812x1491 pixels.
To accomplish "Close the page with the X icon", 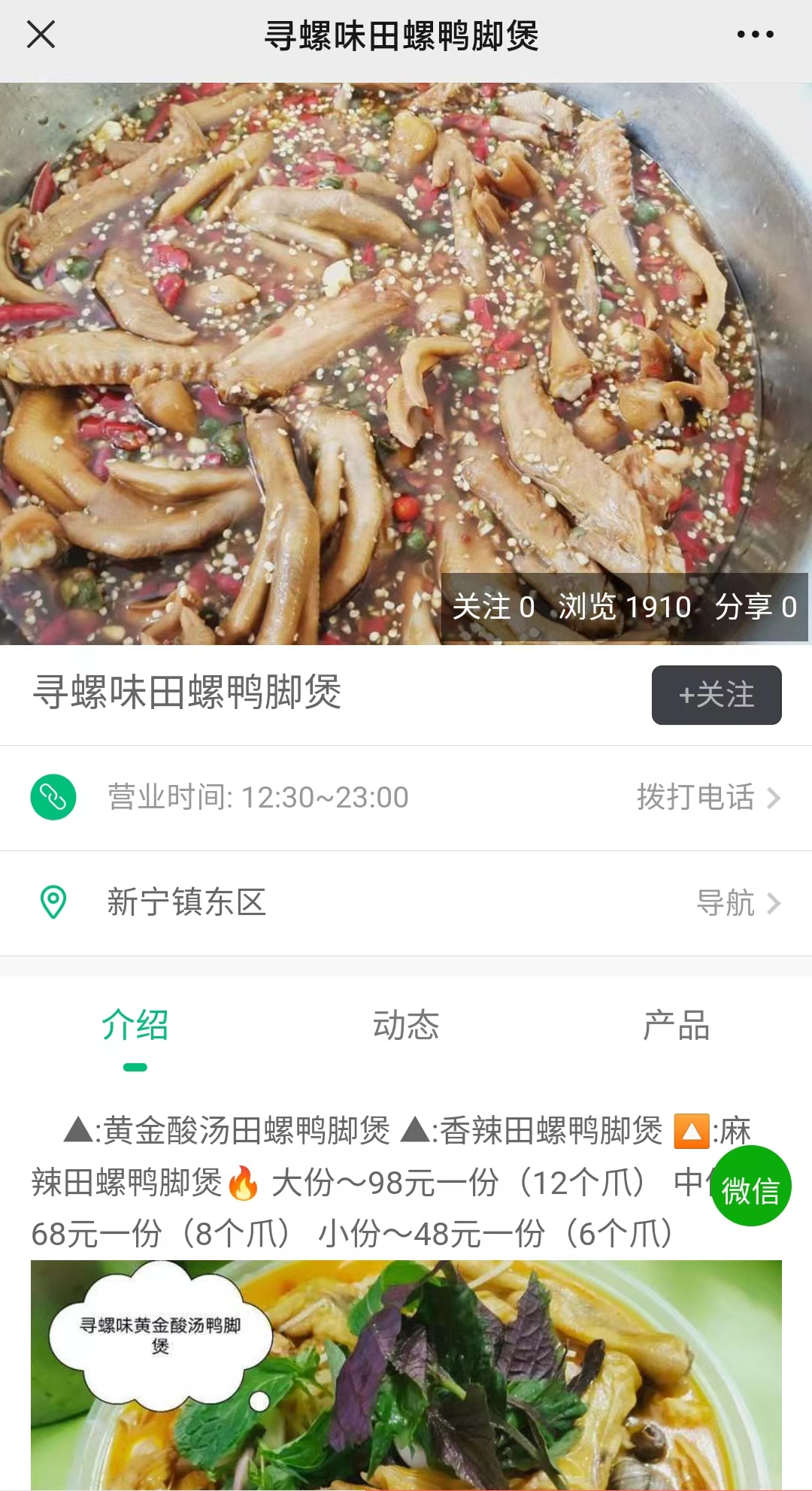I will 41,35.
